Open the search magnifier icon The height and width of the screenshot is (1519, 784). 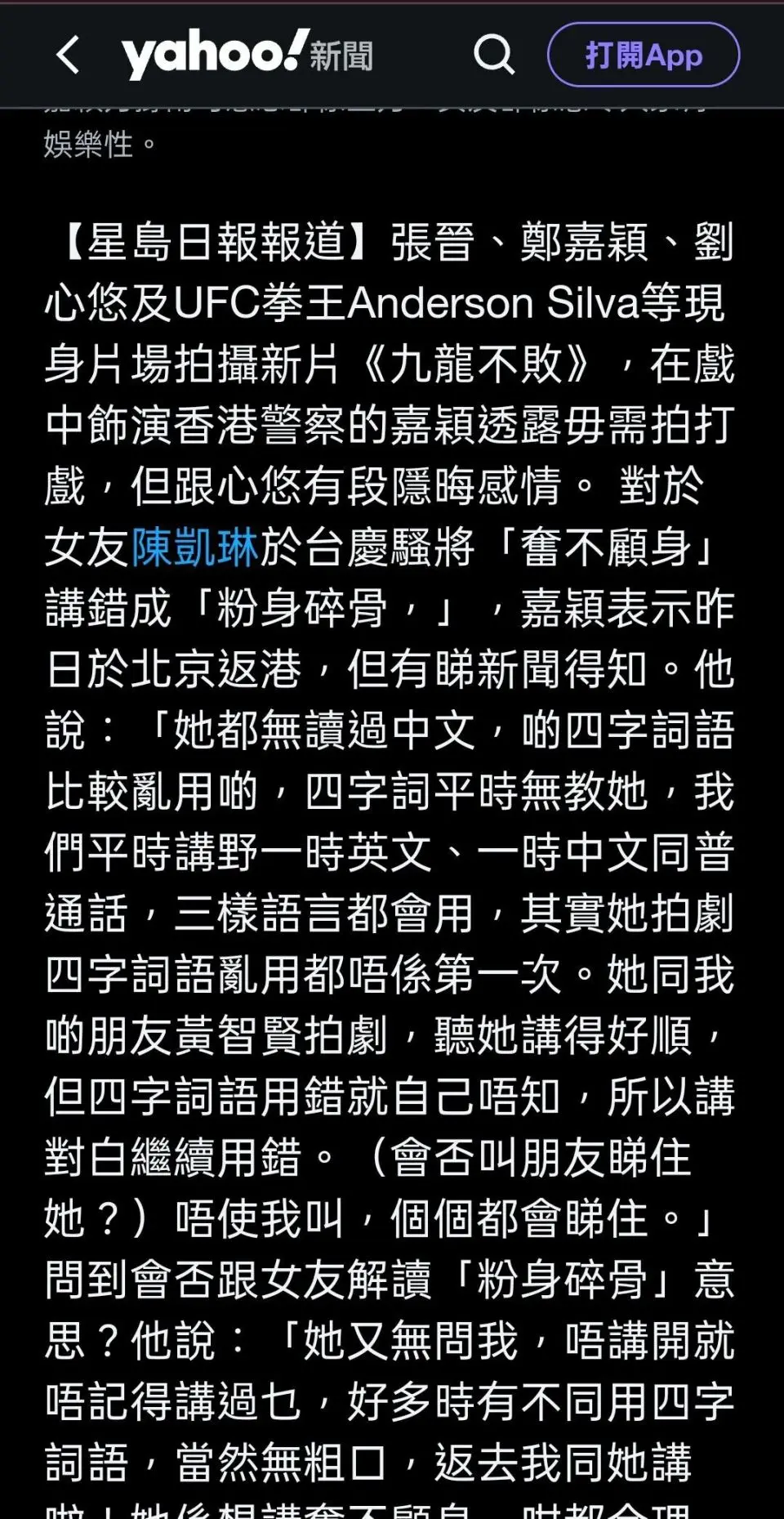(x=493, y=55)
